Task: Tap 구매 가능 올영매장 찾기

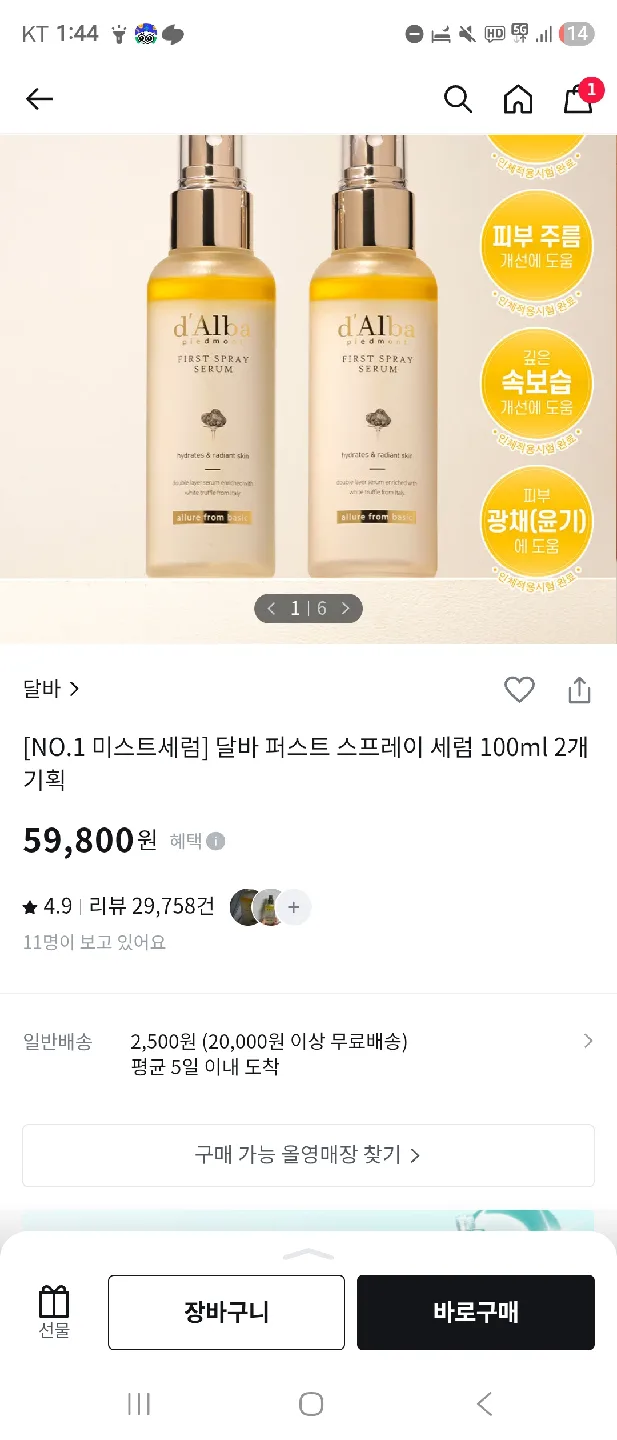Action: point(308,1155)
